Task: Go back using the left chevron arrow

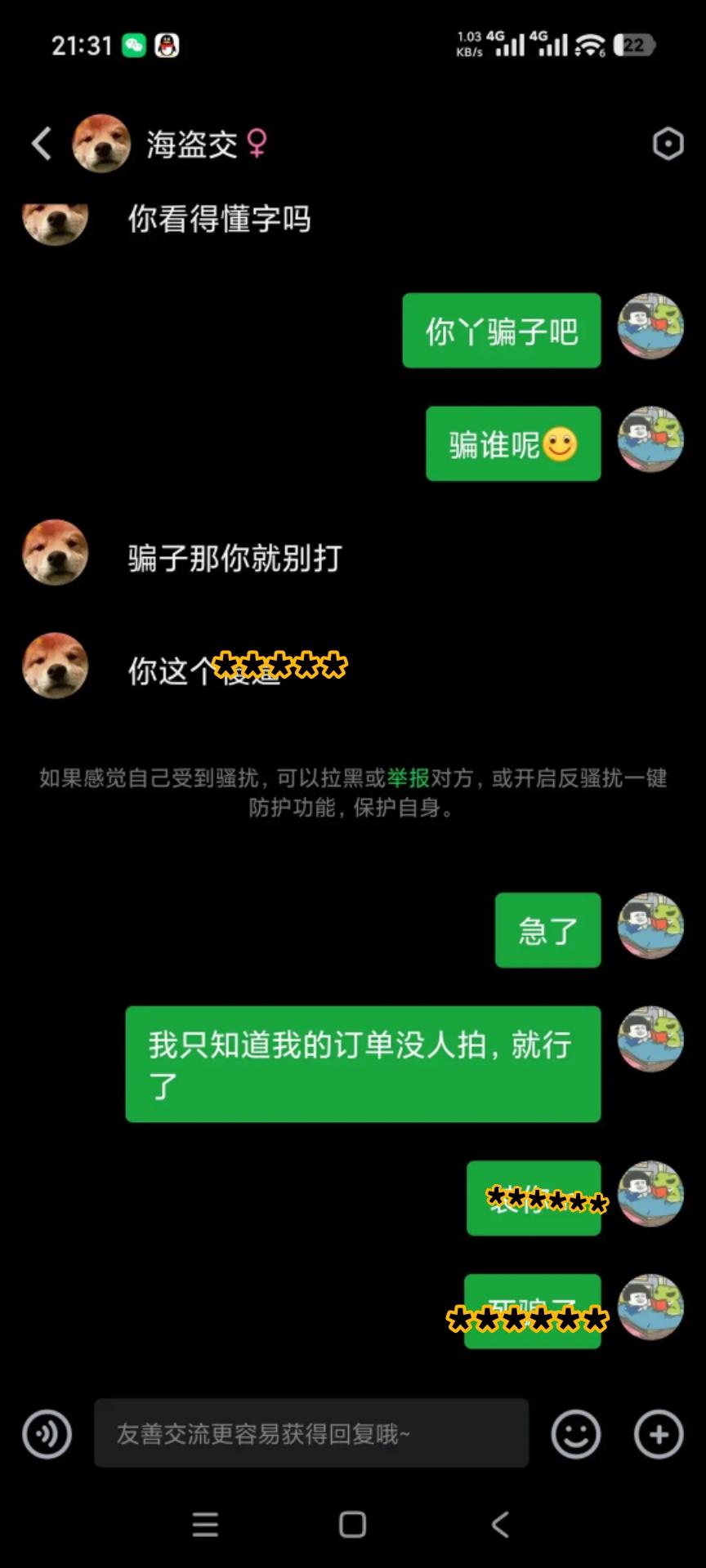Action: point(40,143)
